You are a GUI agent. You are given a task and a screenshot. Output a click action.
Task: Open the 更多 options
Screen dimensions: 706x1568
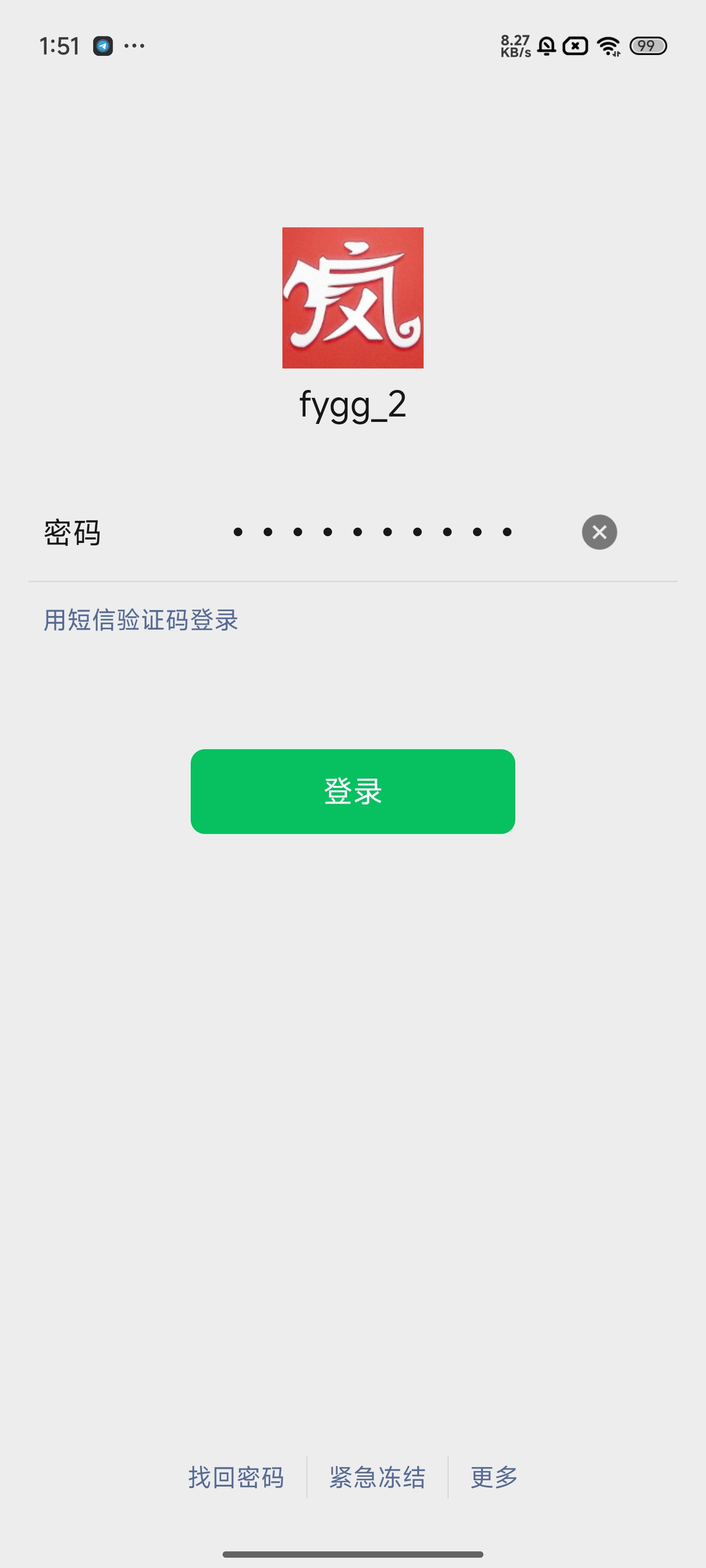pyautogui.click(x=494, y=1477)
